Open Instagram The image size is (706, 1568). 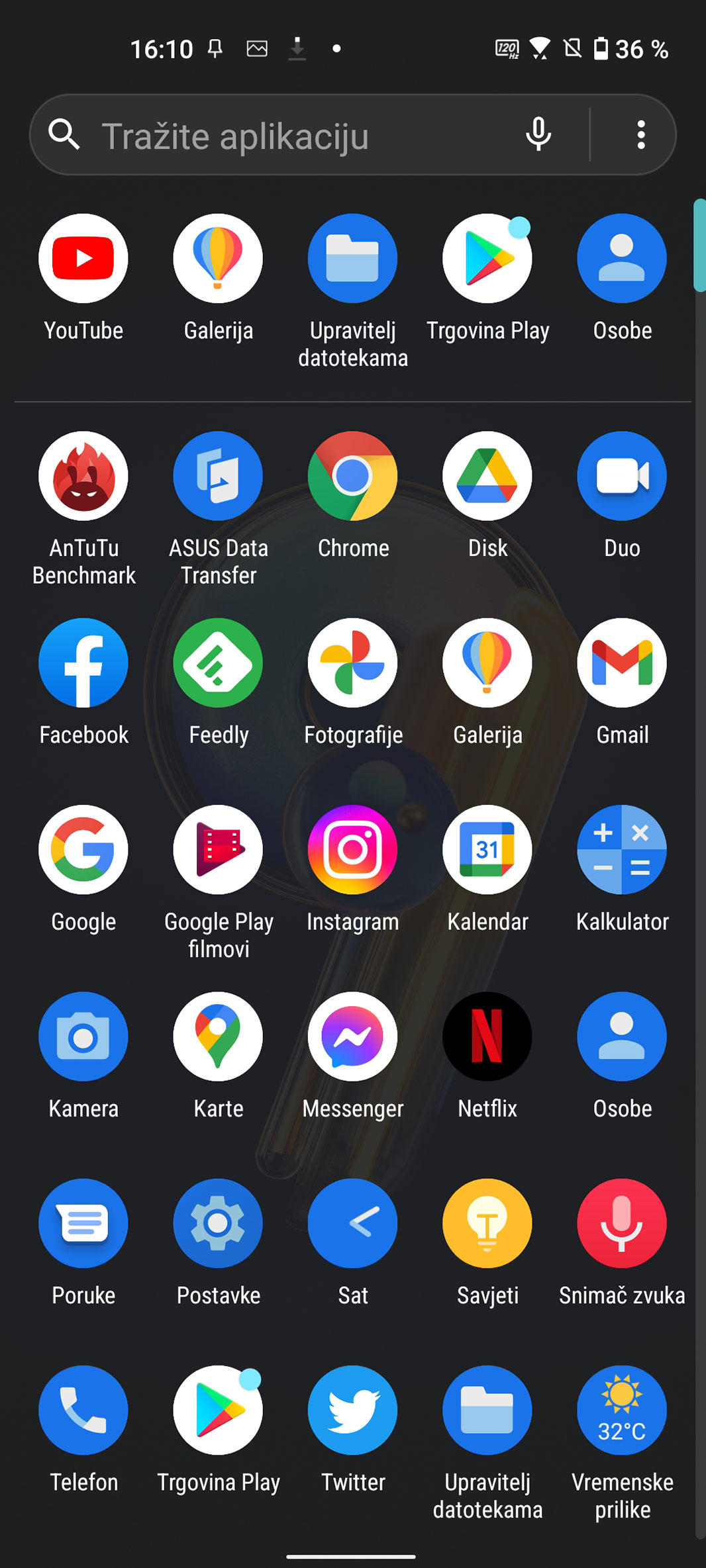click(x=352, y=850)
